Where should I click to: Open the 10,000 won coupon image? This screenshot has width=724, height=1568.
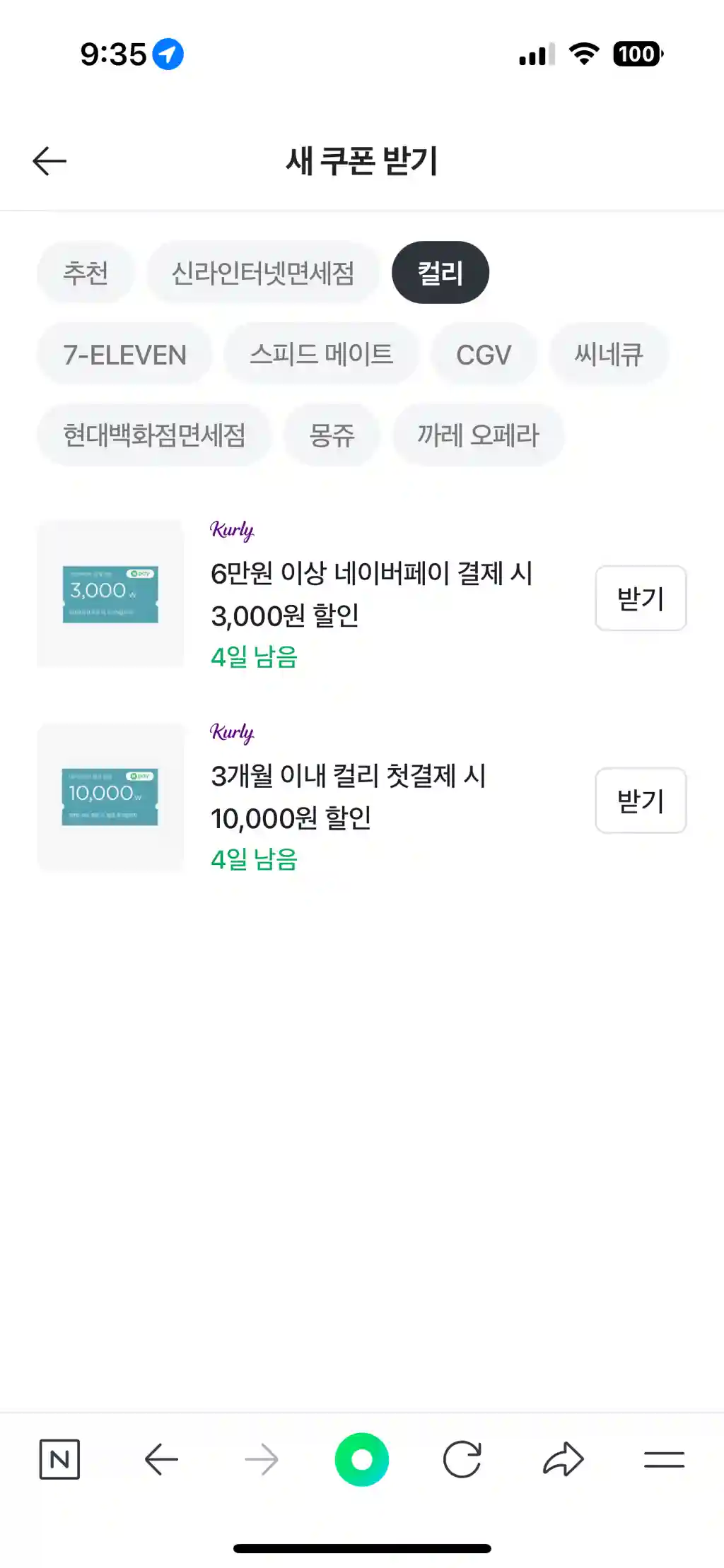(x=110, y=797)
